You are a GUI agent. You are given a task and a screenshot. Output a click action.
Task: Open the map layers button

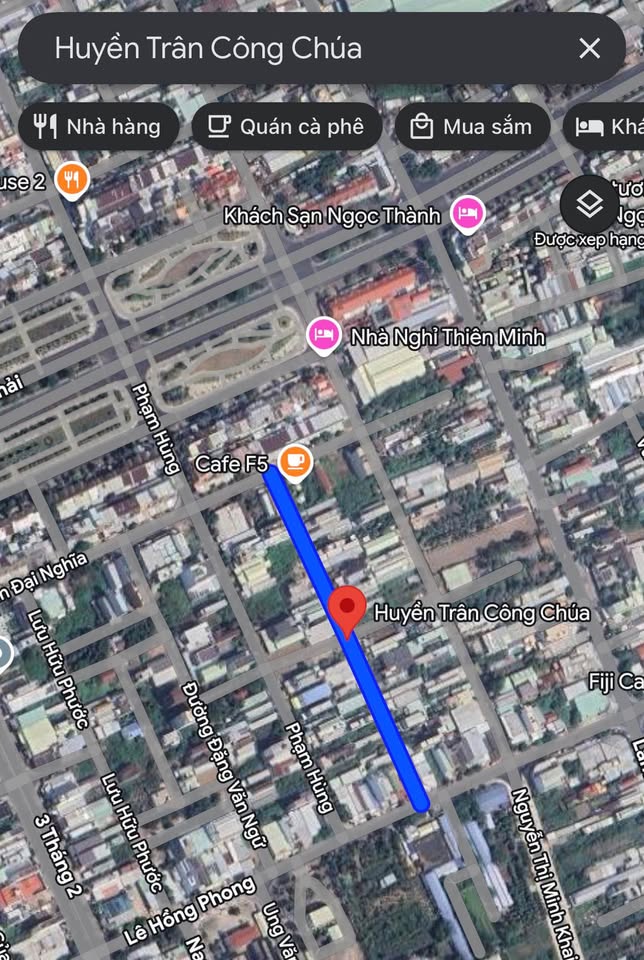(590, 205)
